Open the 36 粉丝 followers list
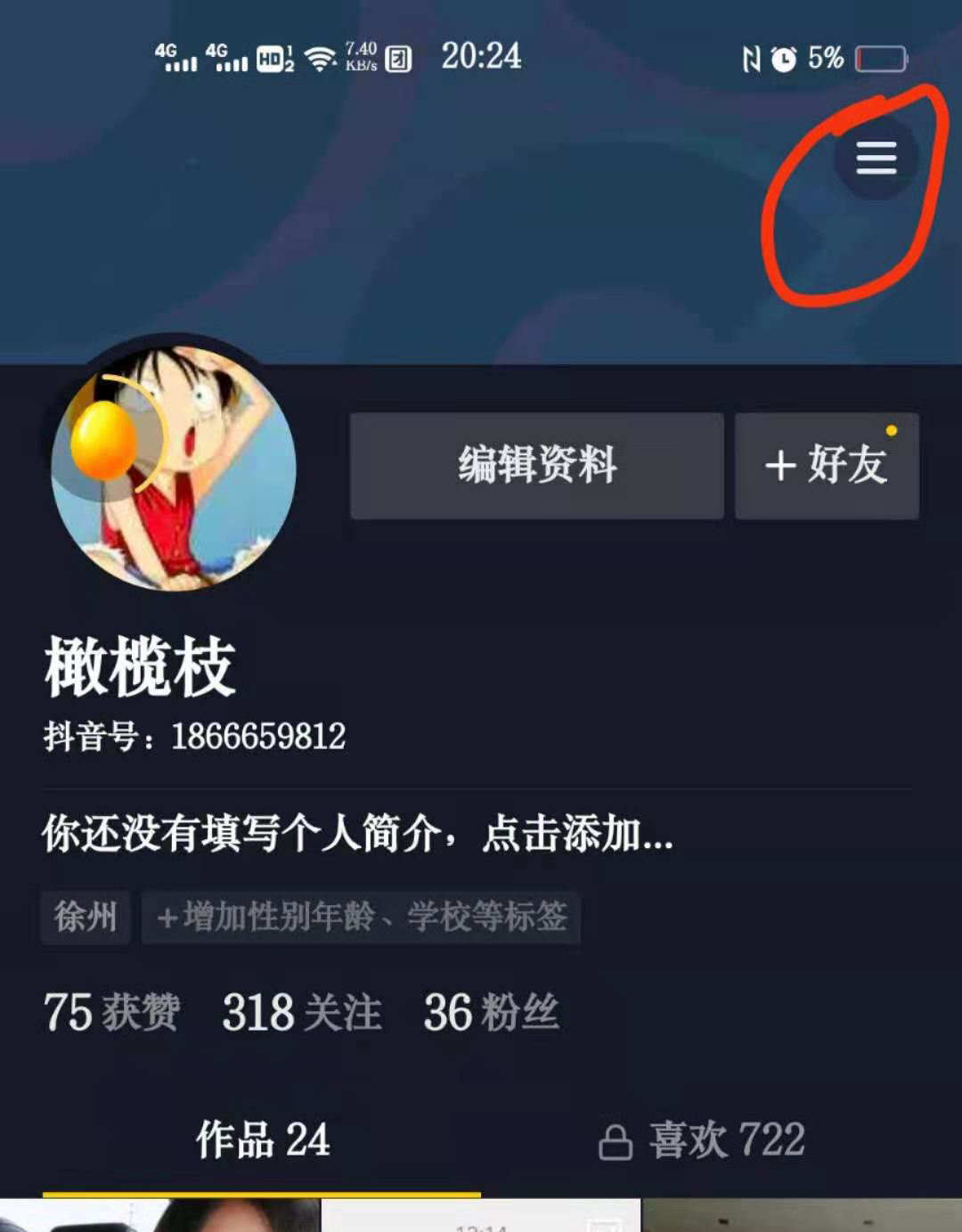 click(491, 1012)
